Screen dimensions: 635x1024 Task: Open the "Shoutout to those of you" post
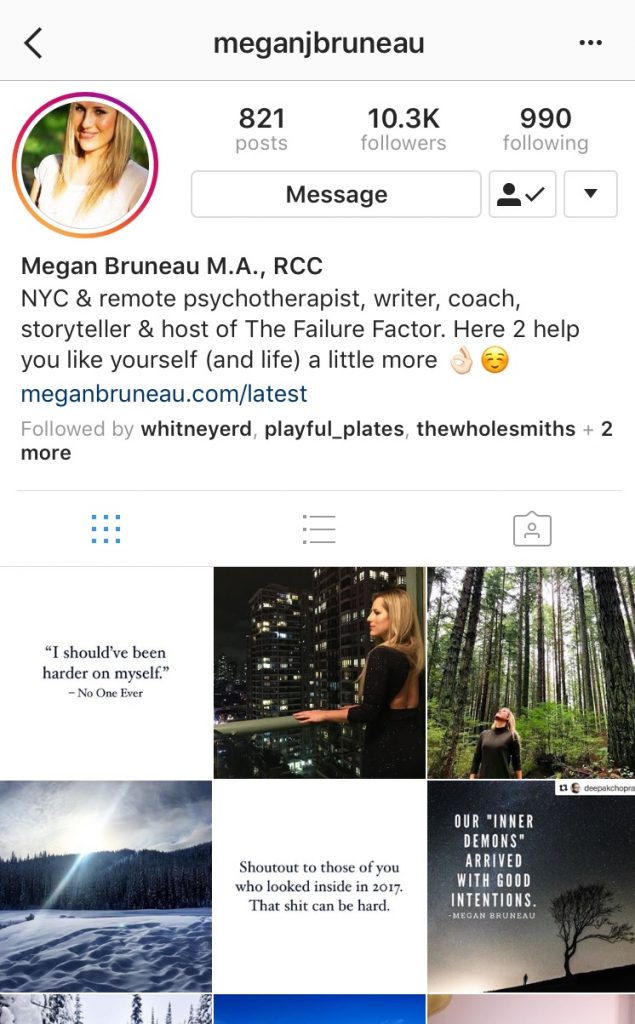[319, 886]
